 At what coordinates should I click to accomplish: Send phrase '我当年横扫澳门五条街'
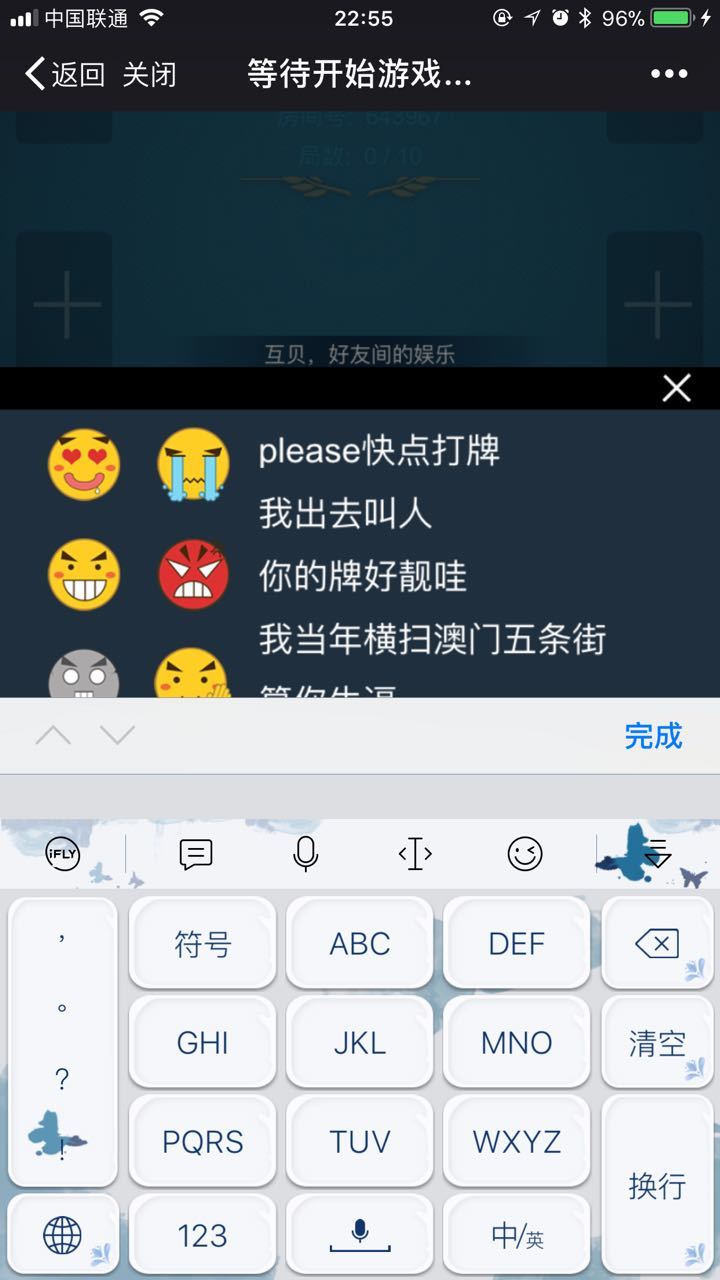[x=432, y=638]
